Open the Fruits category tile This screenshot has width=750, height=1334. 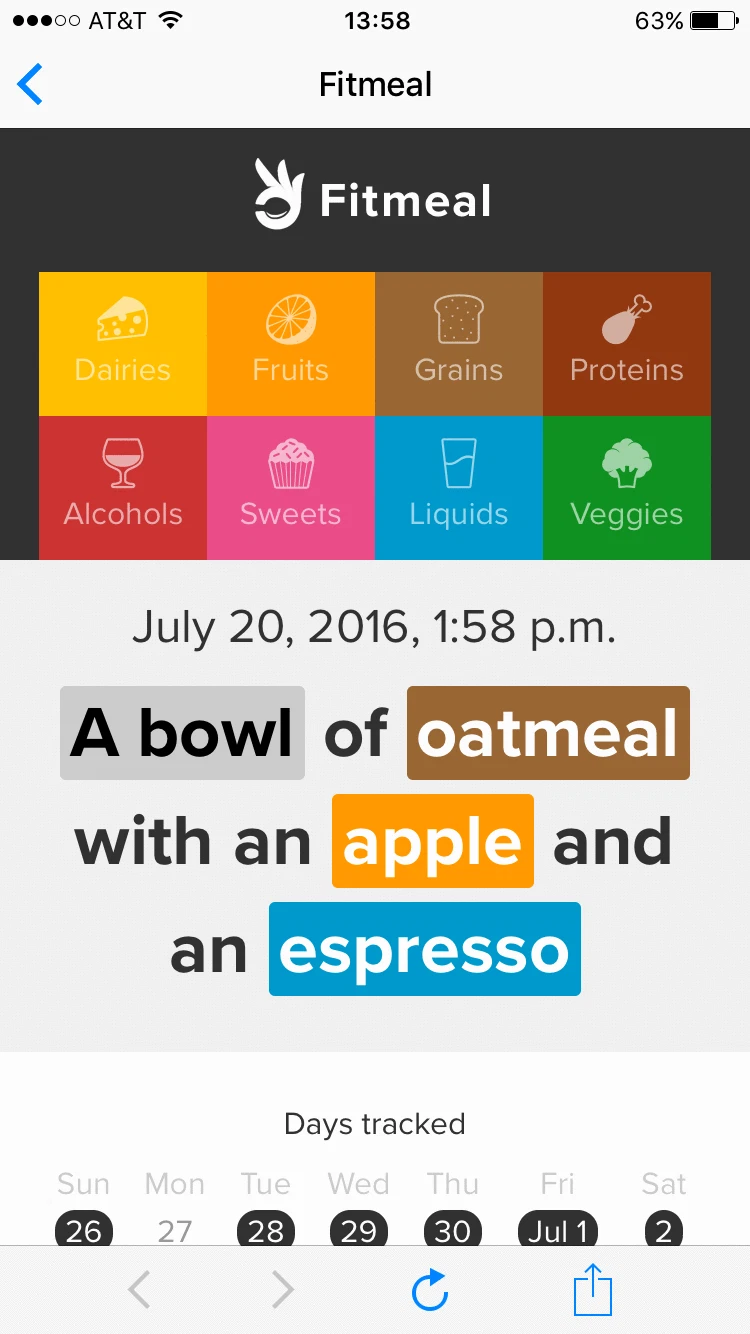click(291, 343)
